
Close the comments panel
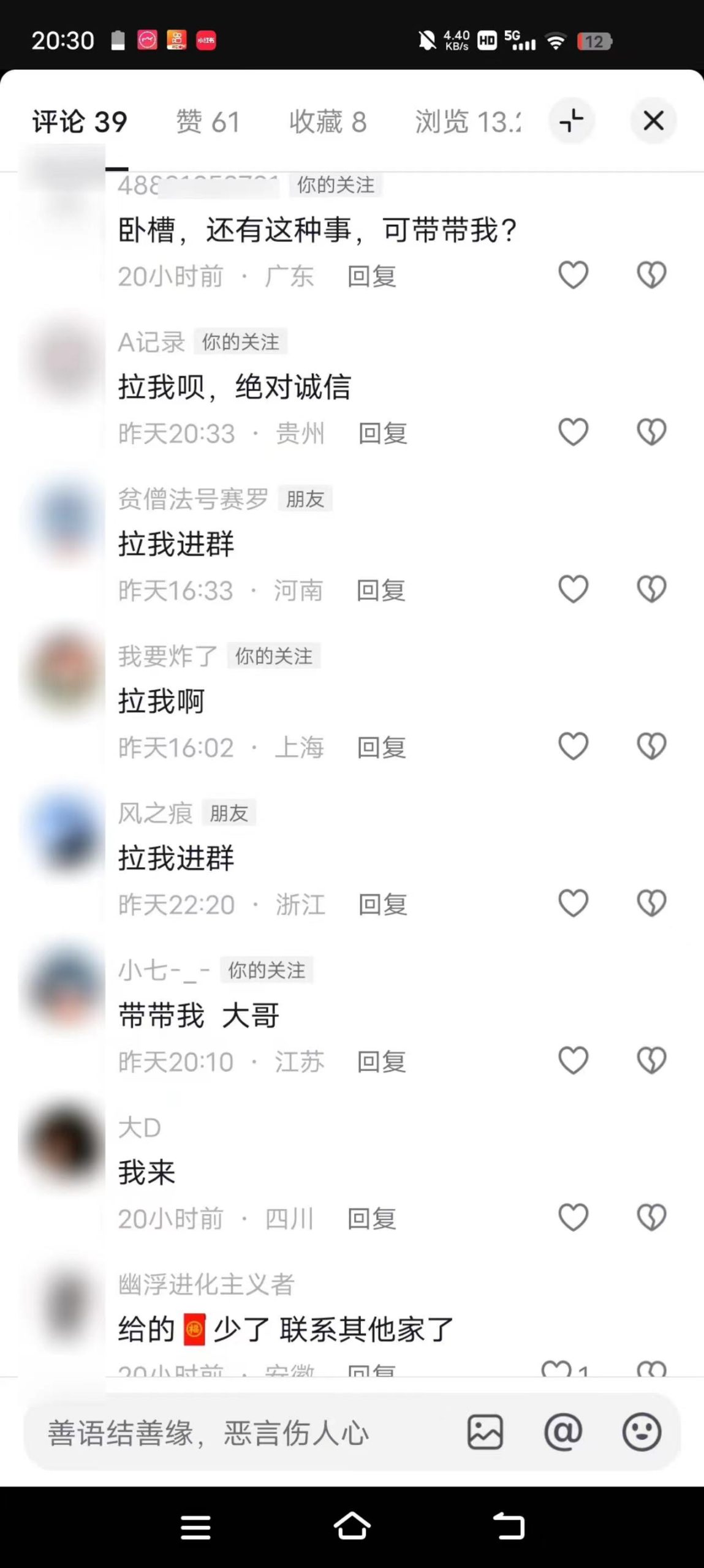click(653, 121)
